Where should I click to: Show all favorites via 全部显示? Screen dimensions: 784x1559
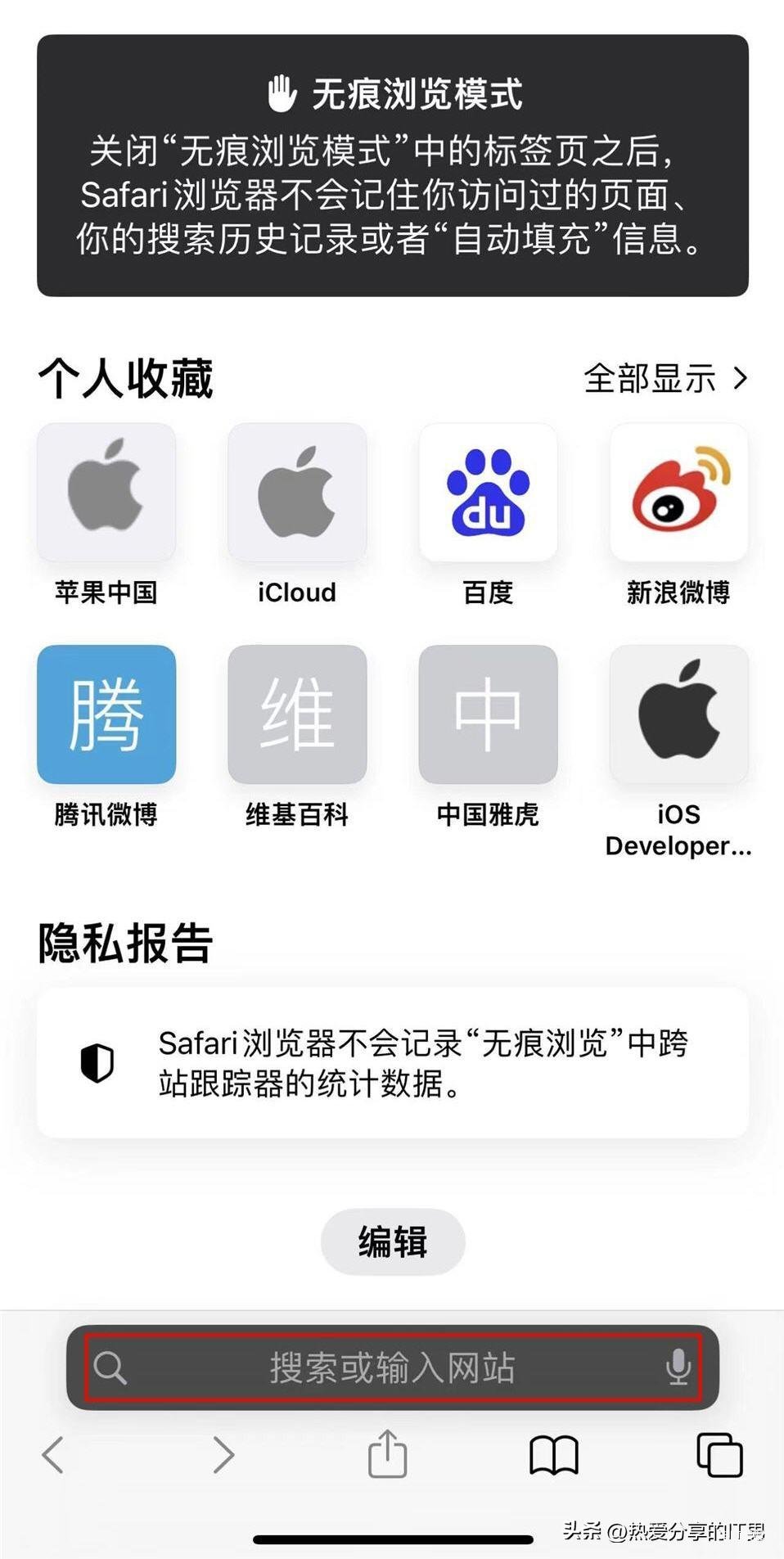tap(665, 379)
